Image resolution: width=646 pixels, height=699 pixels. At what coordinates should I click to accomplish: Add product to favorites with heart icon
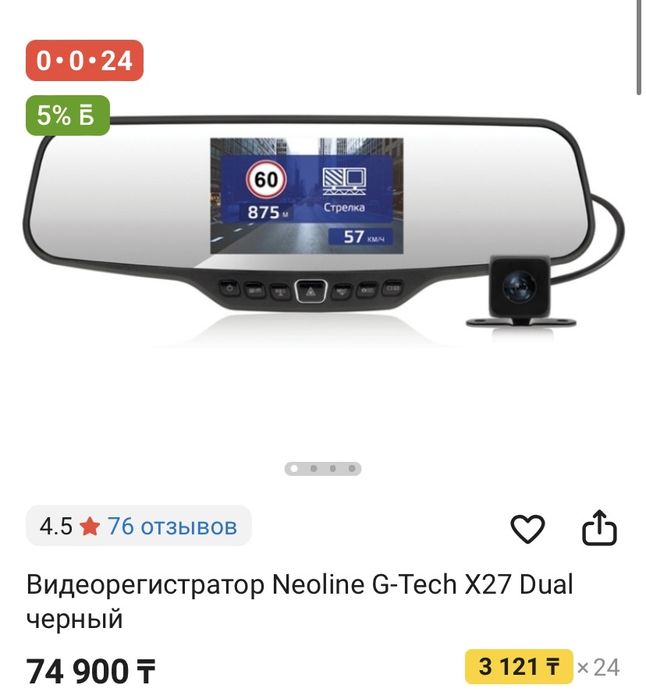tap(527, 528)
